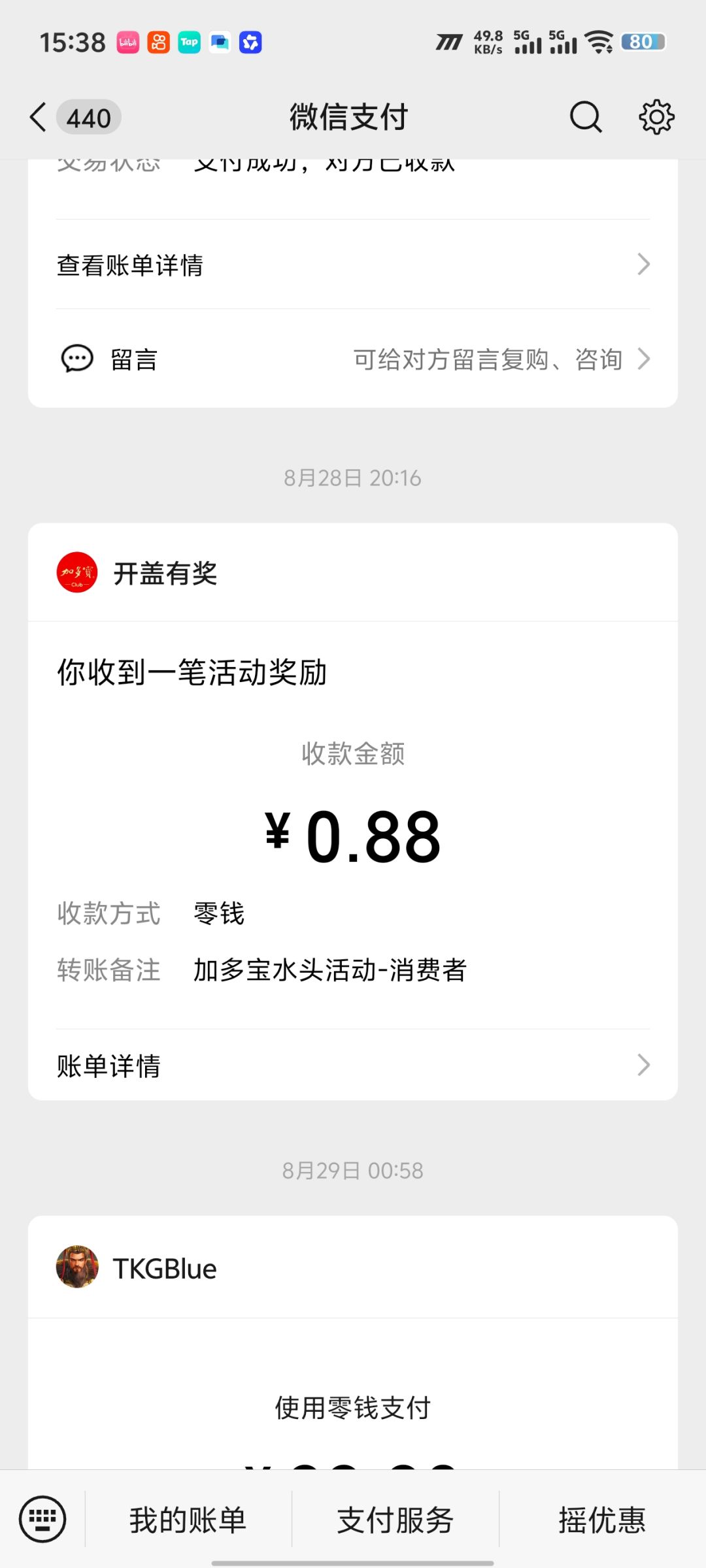Image resolution: width=706 pixels, height=1568 pixels.
Task: Open 摇优惠 menu
Action: click(x=602, y=1520)
